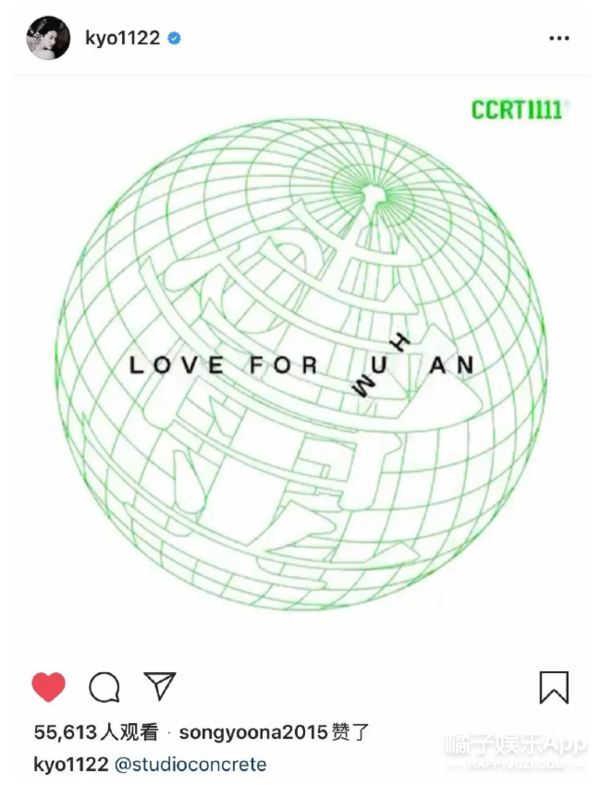
Task: Unlike the post with the red heart
Action: click(49, 687)
